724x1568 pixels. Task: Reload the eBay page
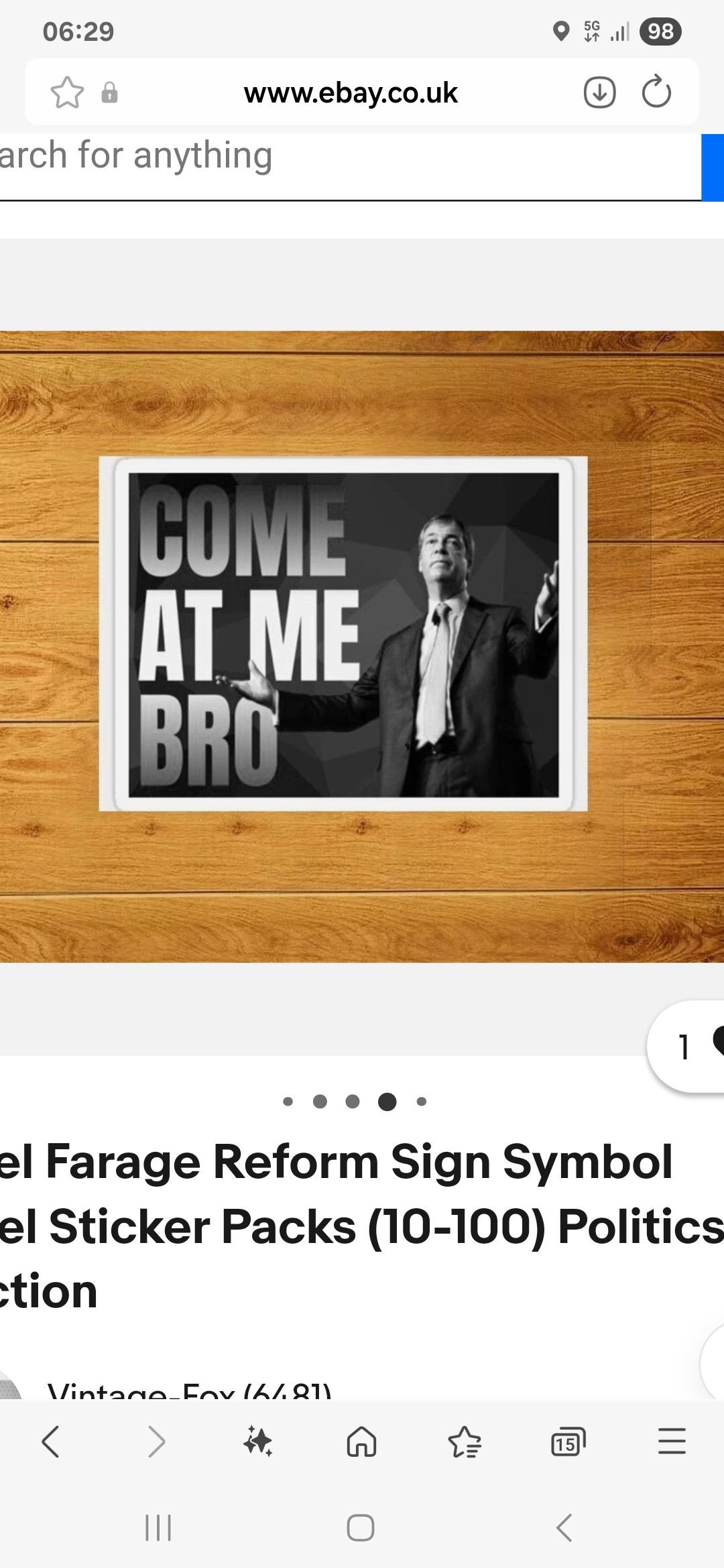(x=656, y=92)
